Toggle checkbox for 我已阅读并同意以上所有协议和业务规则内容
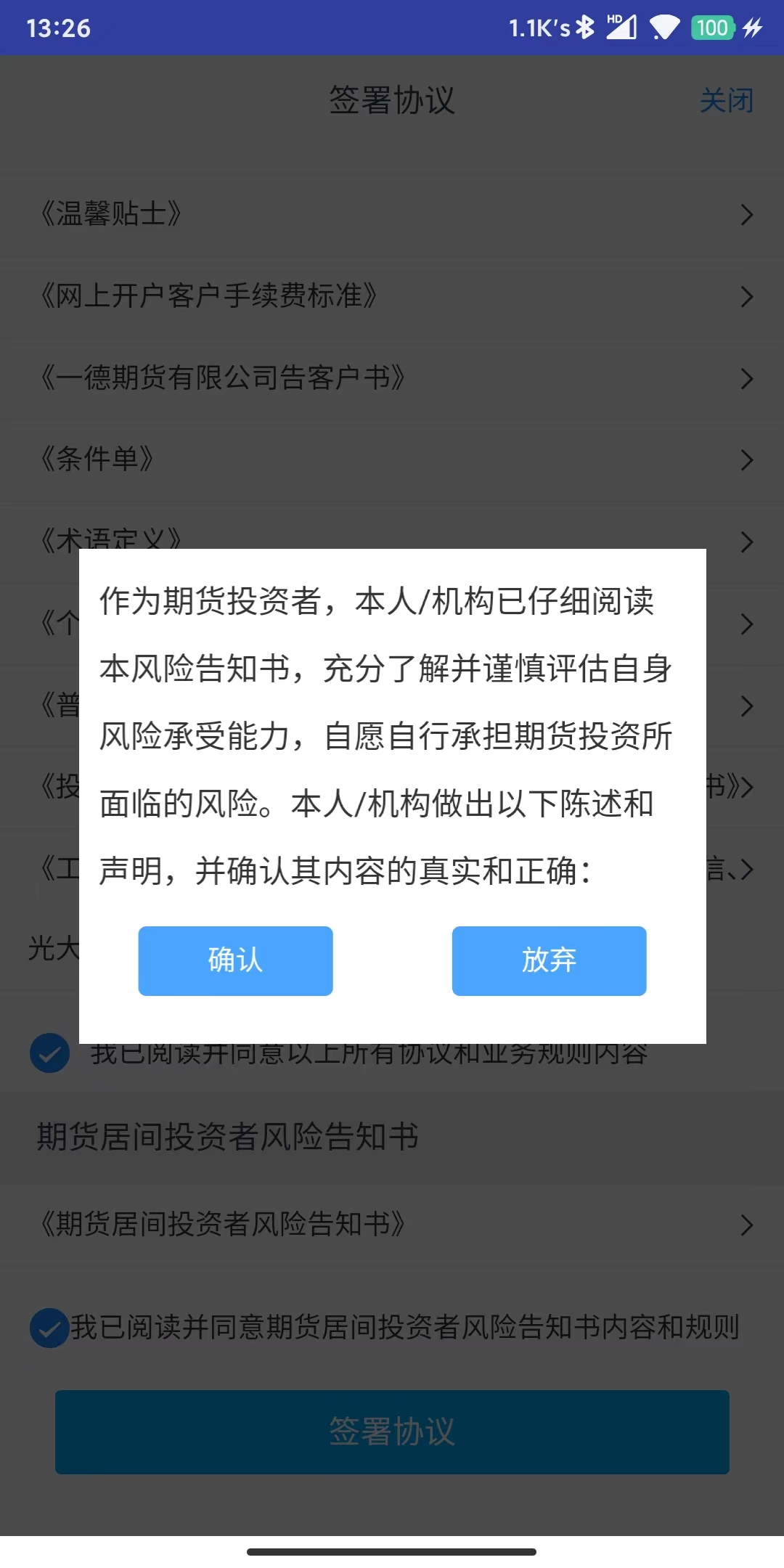 [x=49, y=1053]
